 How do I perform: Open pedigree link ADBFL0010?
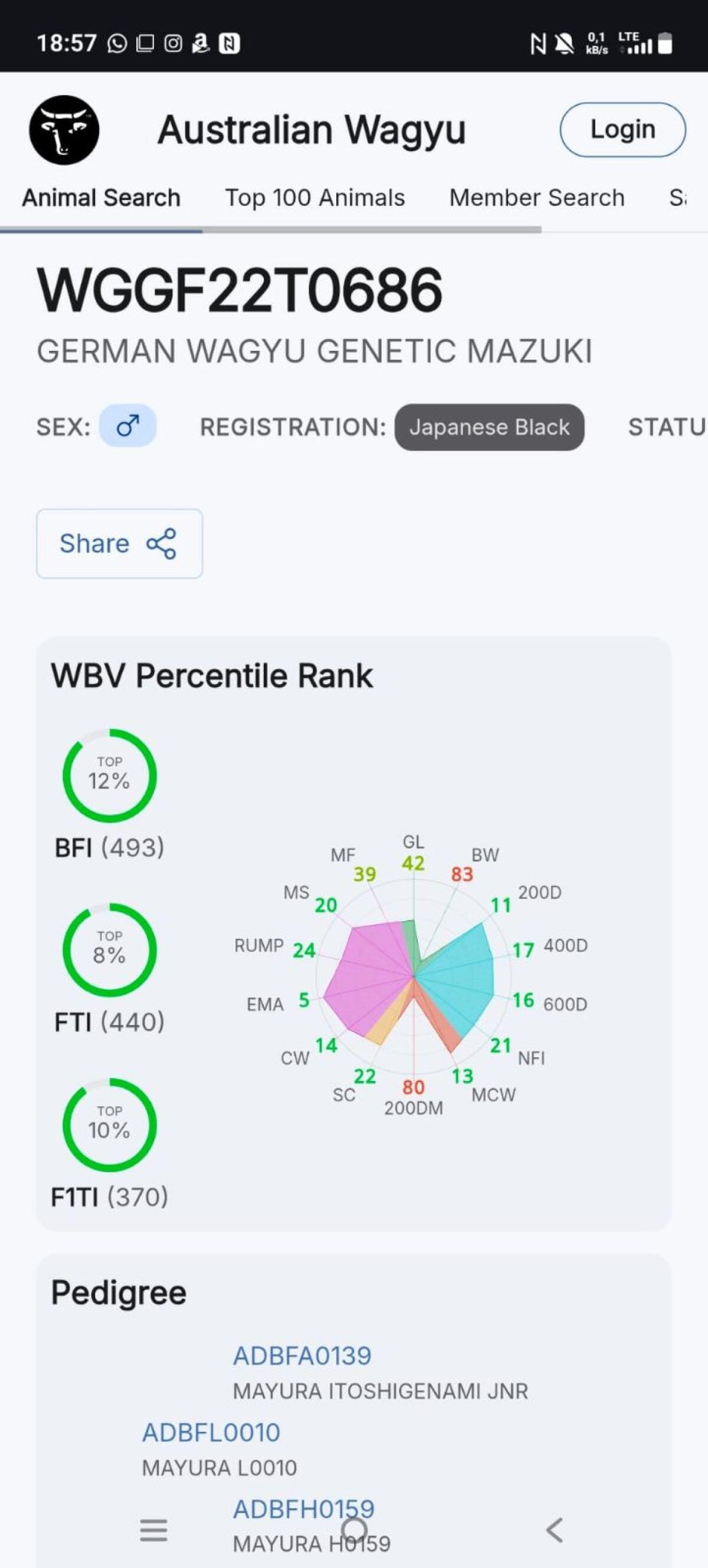211,1432
